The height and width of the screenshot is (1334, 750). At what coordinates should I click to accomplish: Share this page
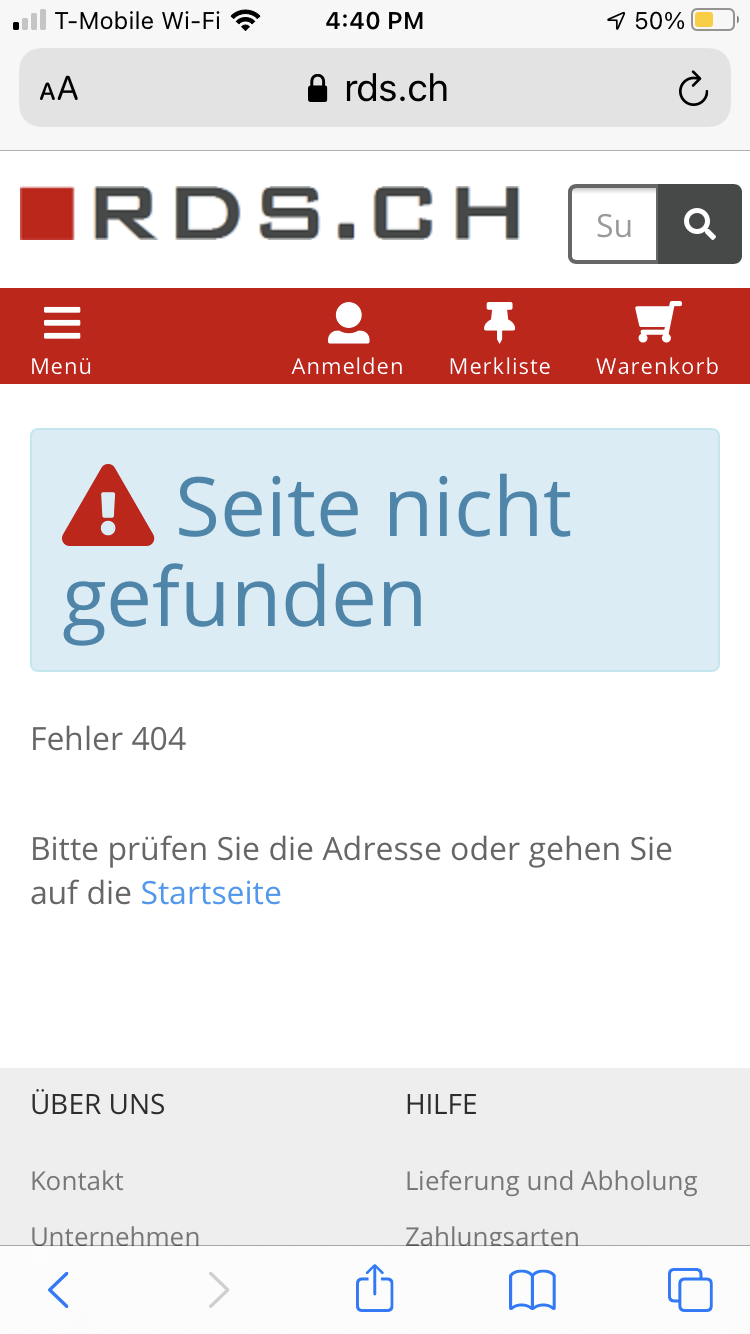click(x=375, y=1288)
